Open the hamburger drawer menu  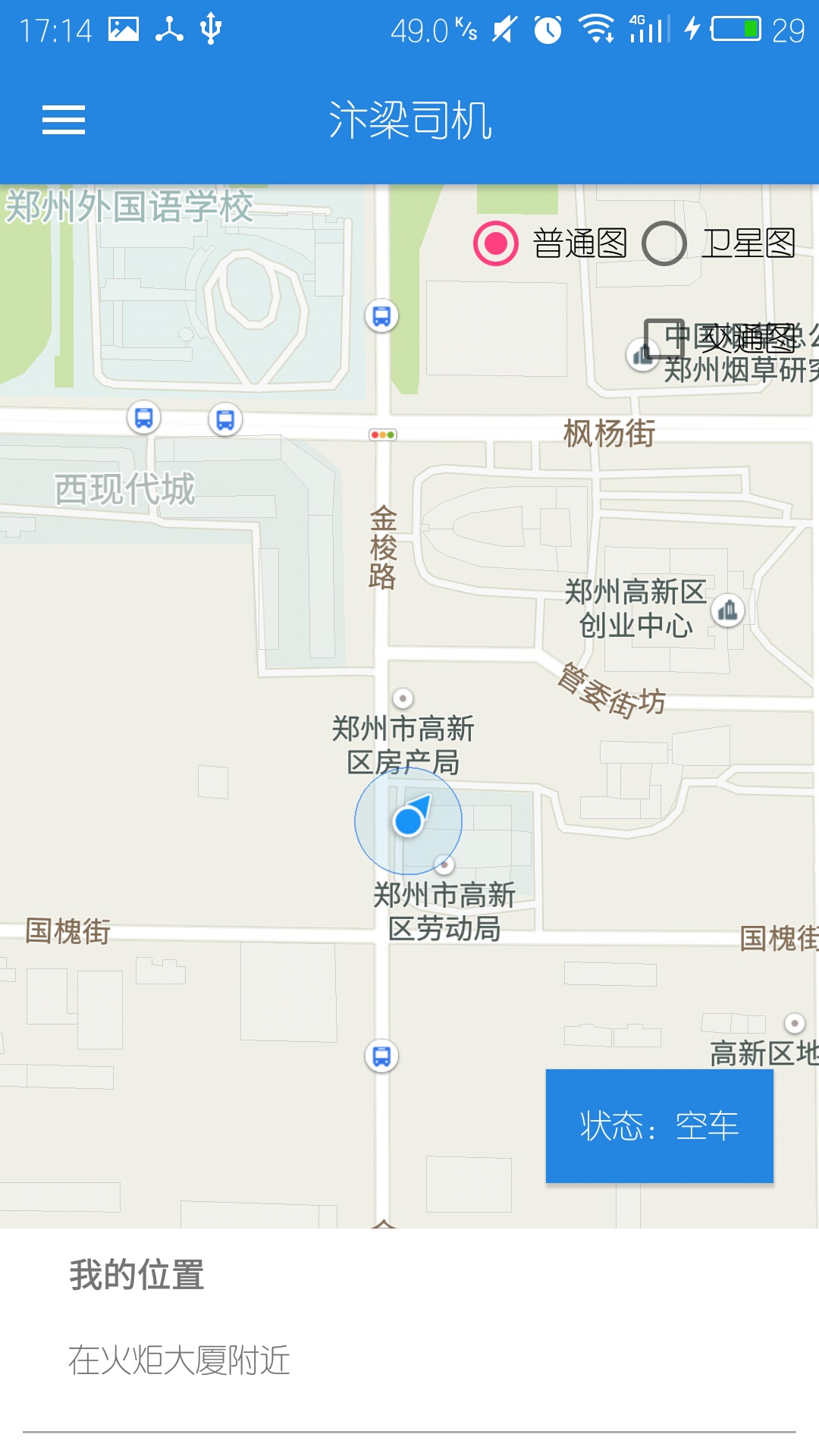pyautogui.click(x=64, y=120)
